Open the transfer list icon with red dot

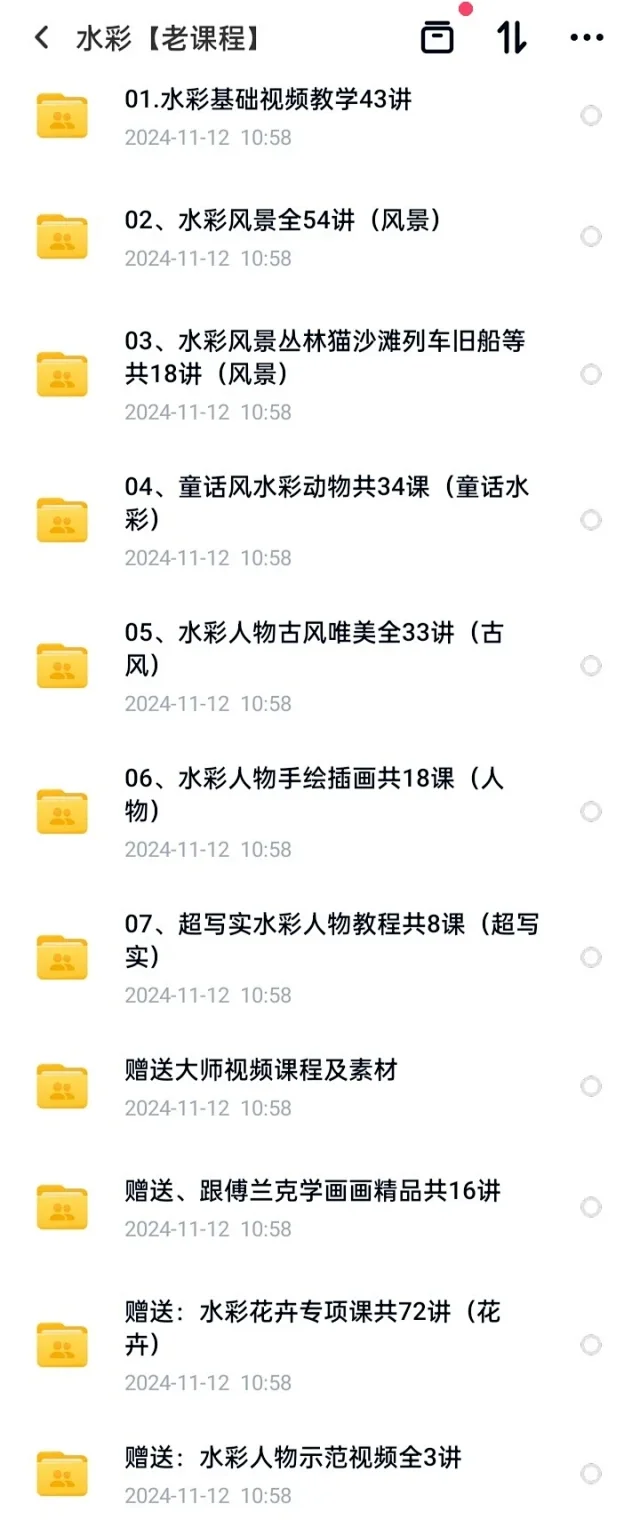point(437,38)
